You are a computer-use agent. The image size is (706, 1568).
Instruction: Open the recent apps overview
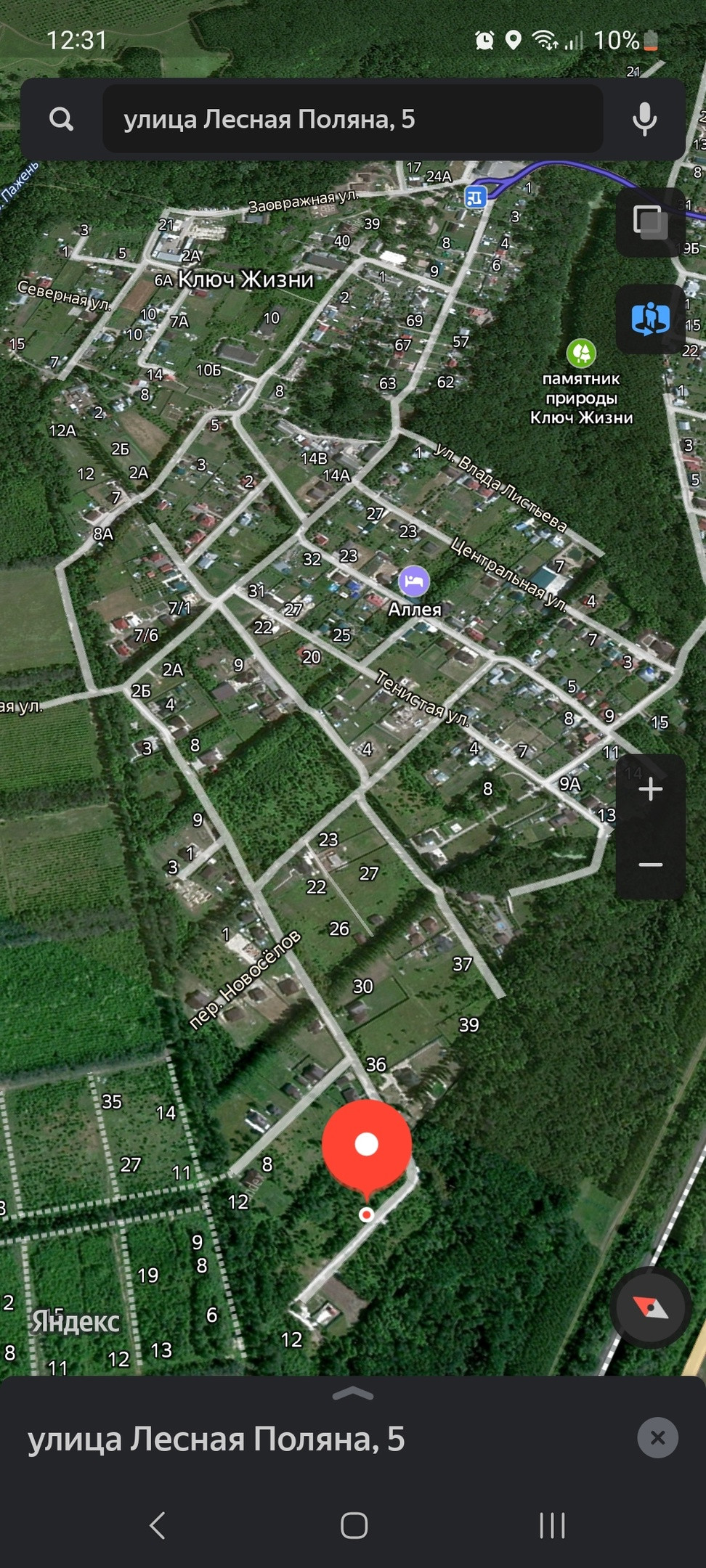pyautogui.click(x=552, y=1525)
